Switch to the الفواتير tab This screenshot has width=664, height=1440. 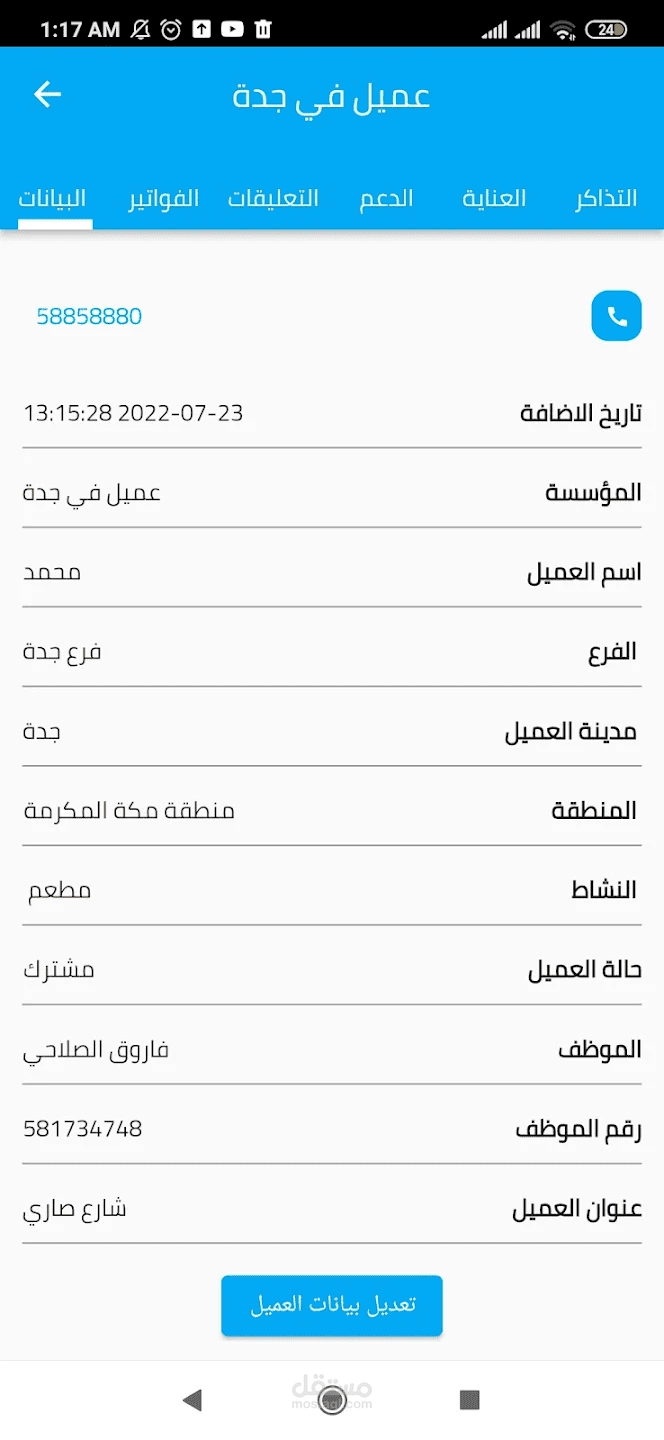click(x=163, y=198)
